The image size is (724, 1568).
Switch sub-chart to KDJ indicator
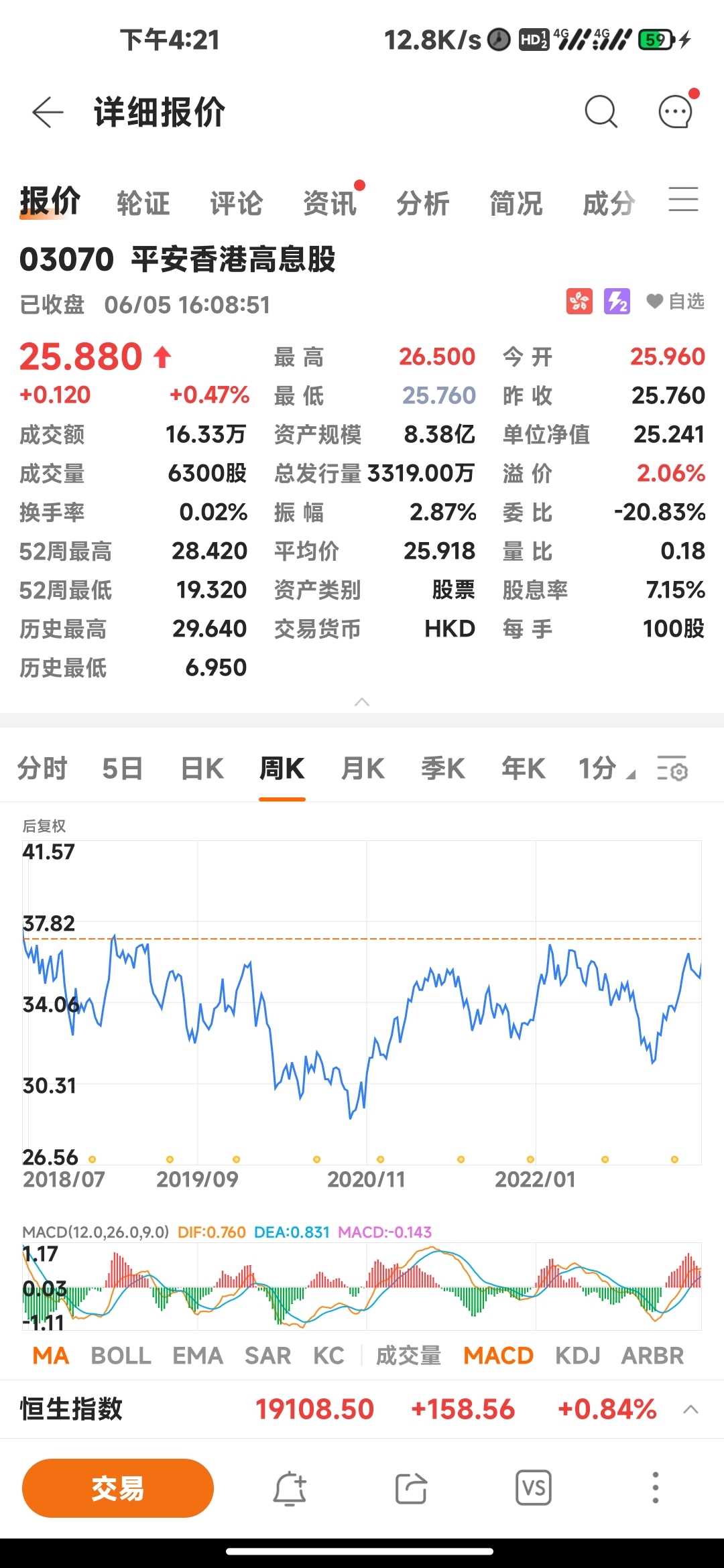point(577,1356)
